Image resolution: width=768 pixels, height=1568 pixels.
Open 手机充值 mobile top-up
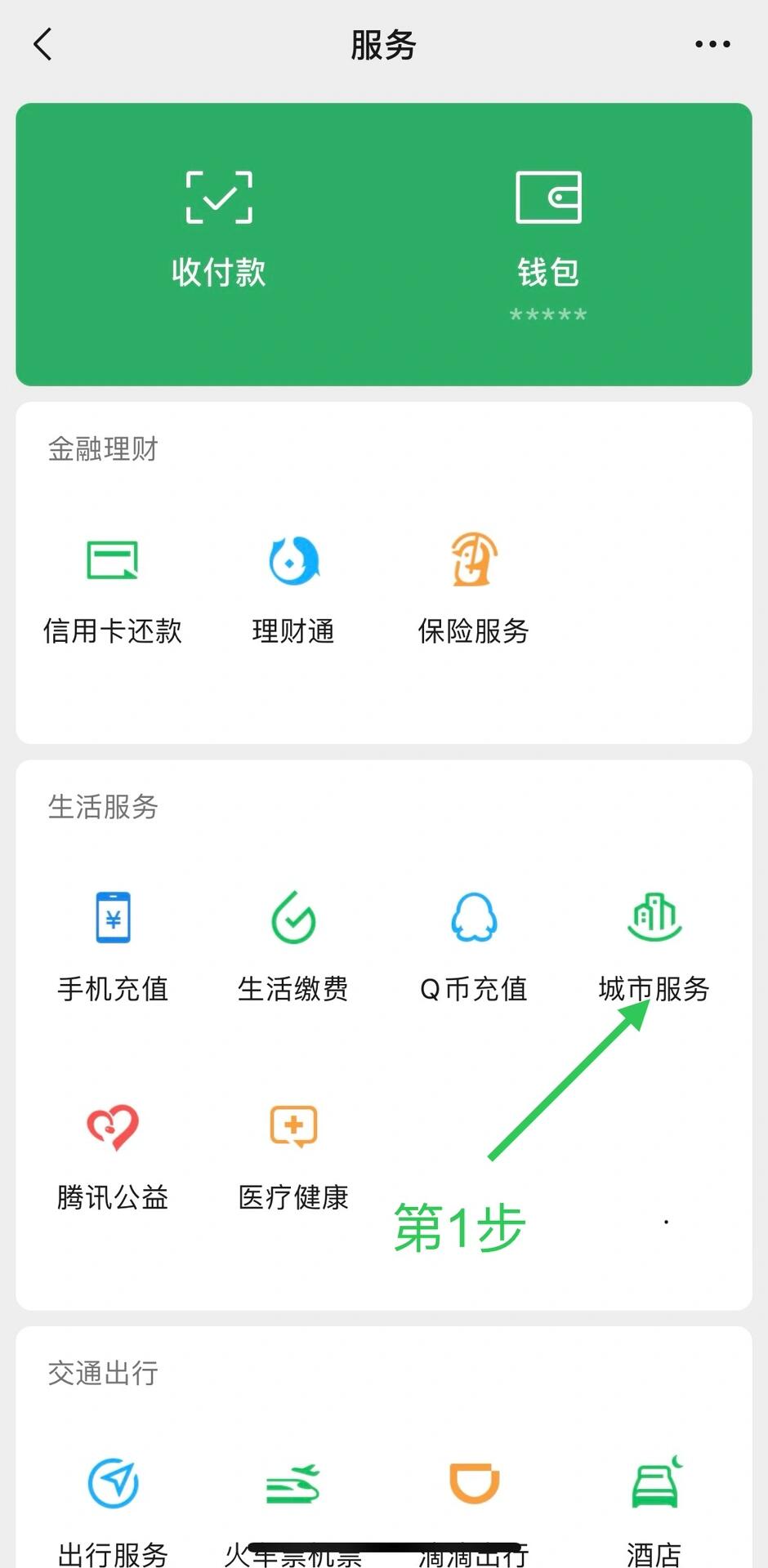click(x=113, y=946)
